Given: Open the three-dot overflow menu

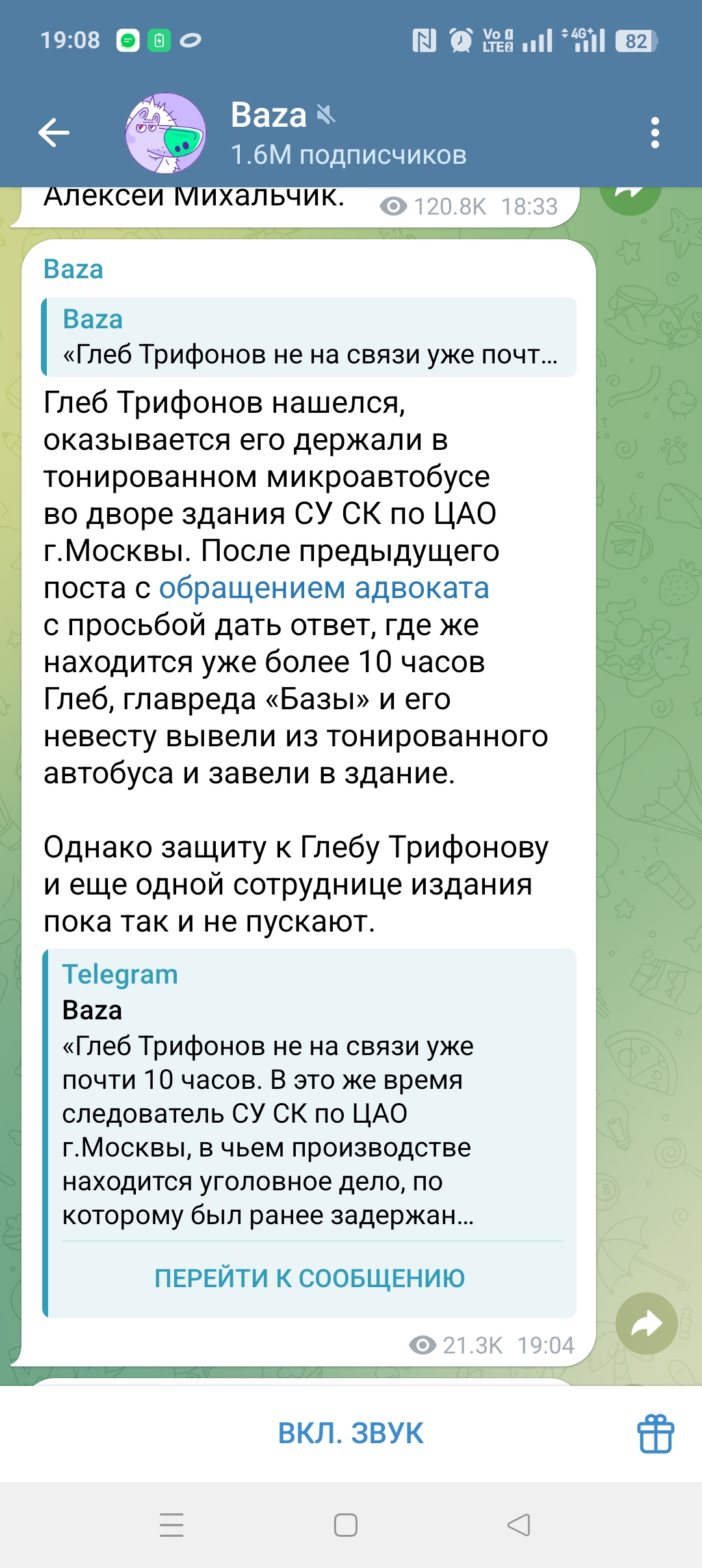Looking at the screenshot, I should (655, 133).
